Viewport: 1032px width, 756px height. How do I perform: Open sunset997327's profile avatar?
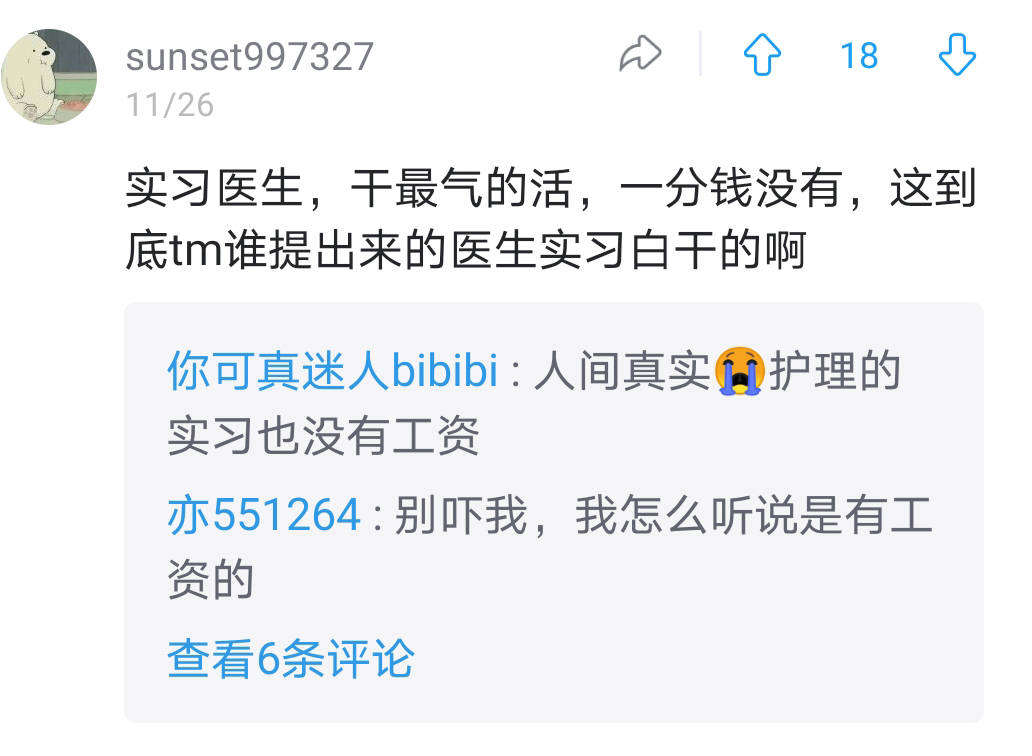49,77
